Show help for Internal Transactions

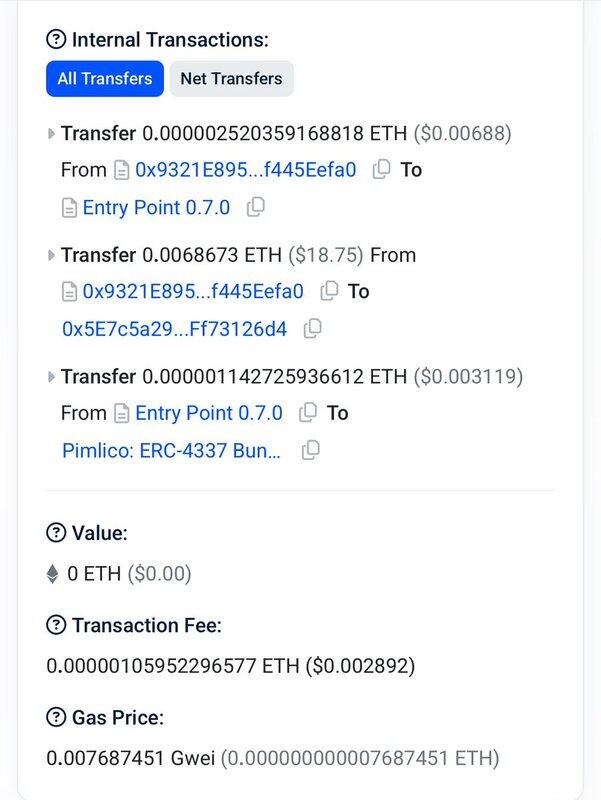[x=56, y=40]
